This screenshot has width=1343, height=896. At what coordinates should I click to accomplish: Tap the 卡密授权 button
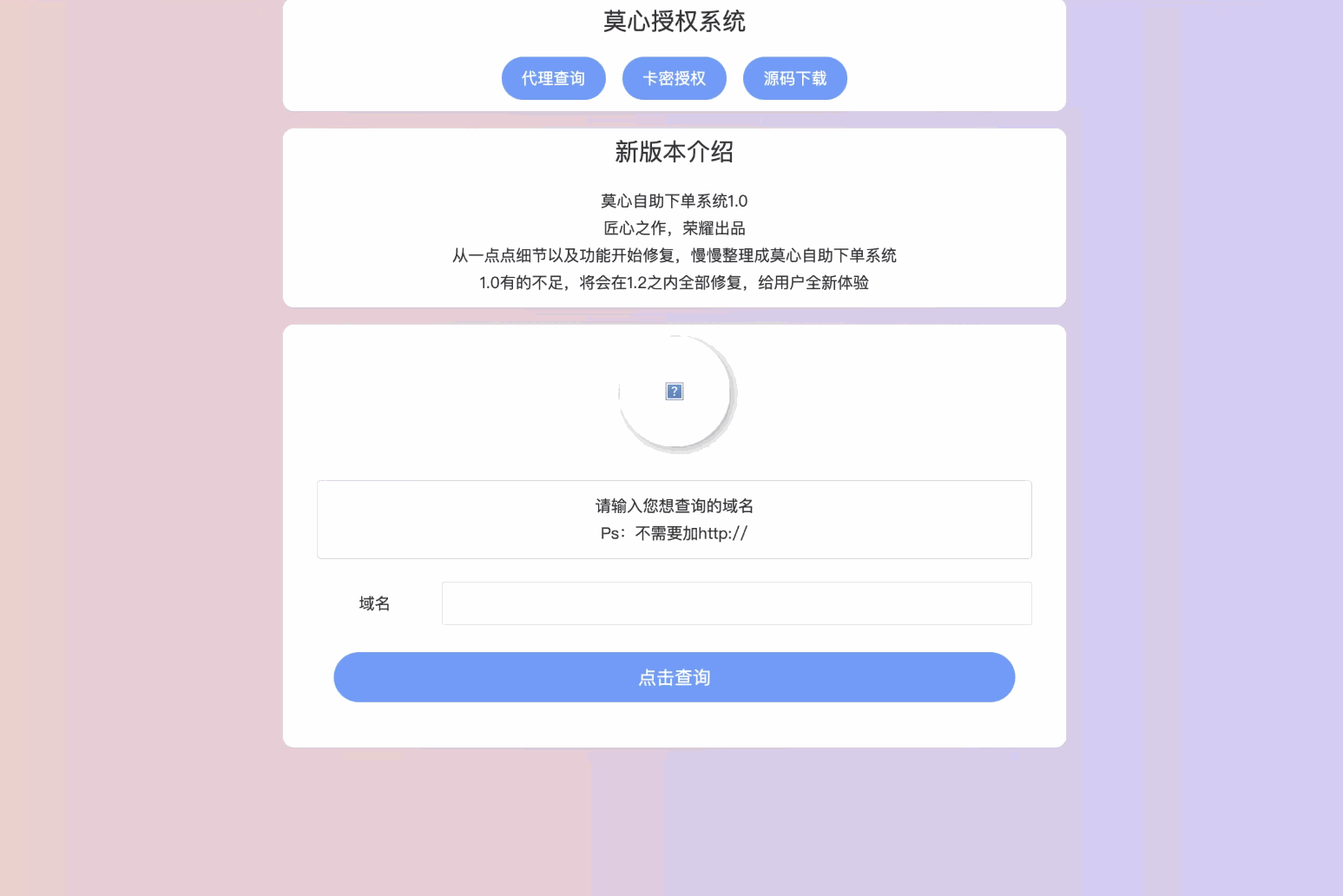point(674,78)
